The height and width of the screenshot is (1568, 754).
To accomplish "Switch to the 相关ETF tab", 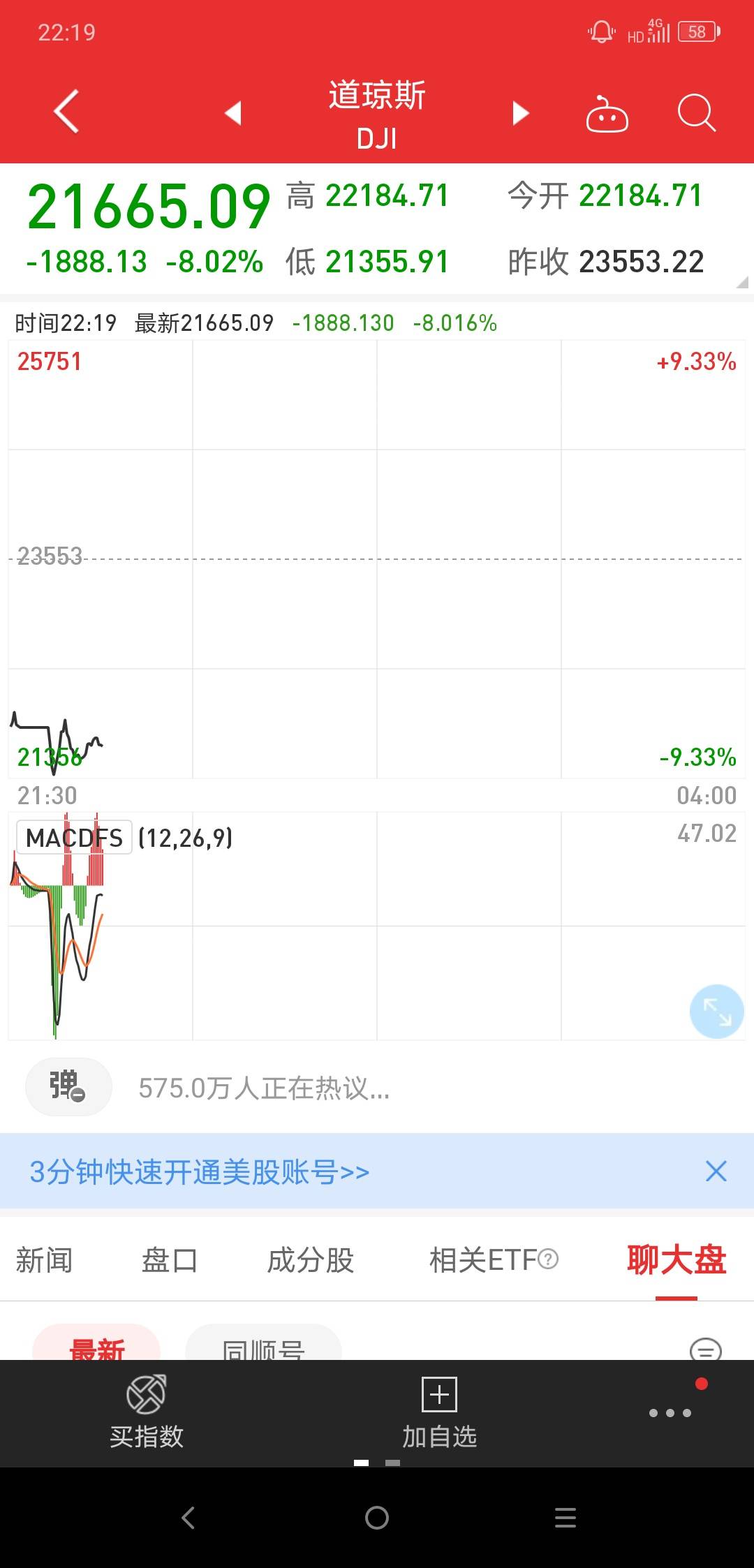I will tap(494, 1260).
